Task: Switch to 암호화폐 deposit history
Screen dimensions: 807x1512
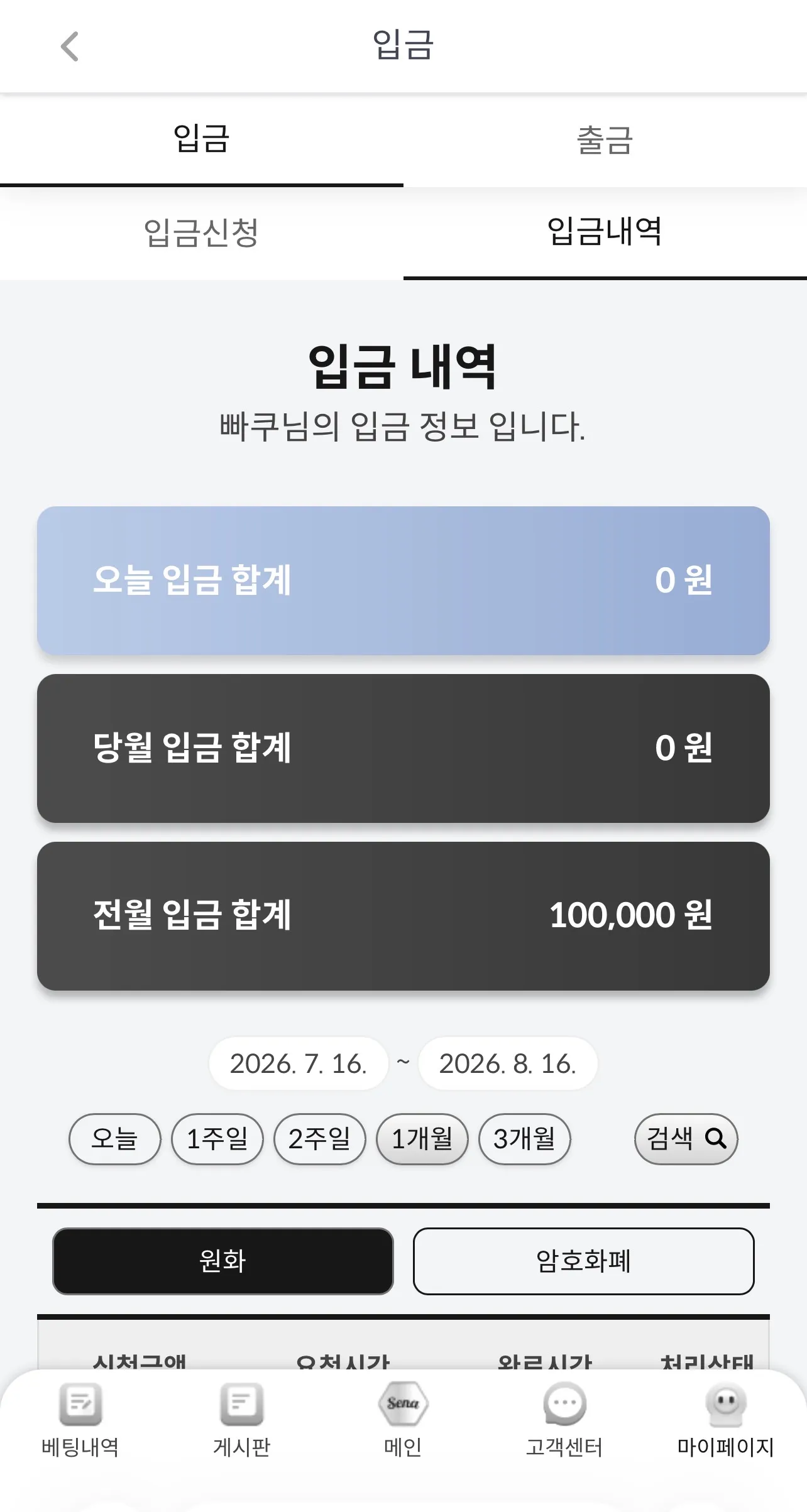Action: click(x=584, y=1261)
